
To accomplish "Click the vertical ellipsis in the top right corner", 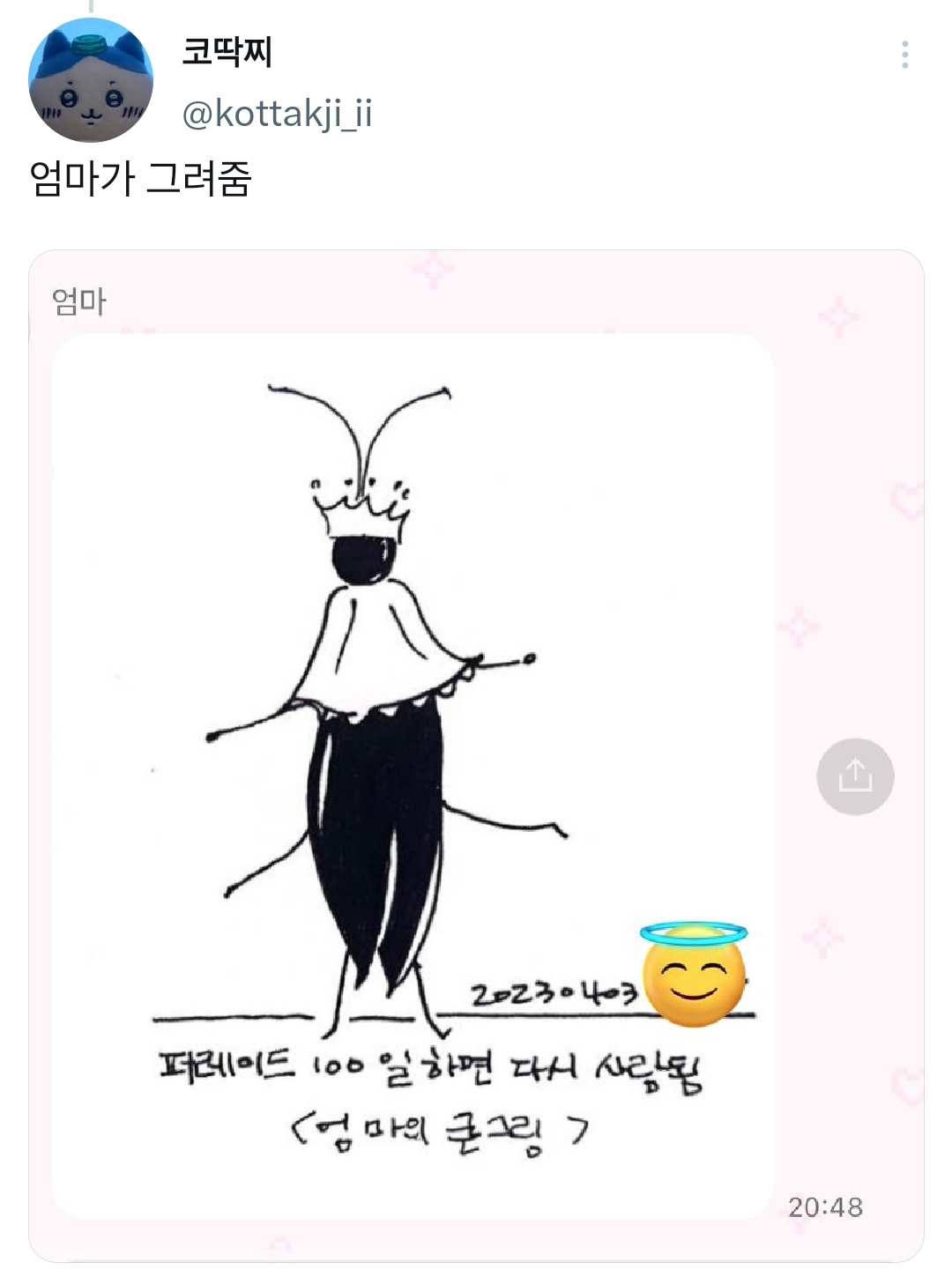I will [x=906, y=55].
